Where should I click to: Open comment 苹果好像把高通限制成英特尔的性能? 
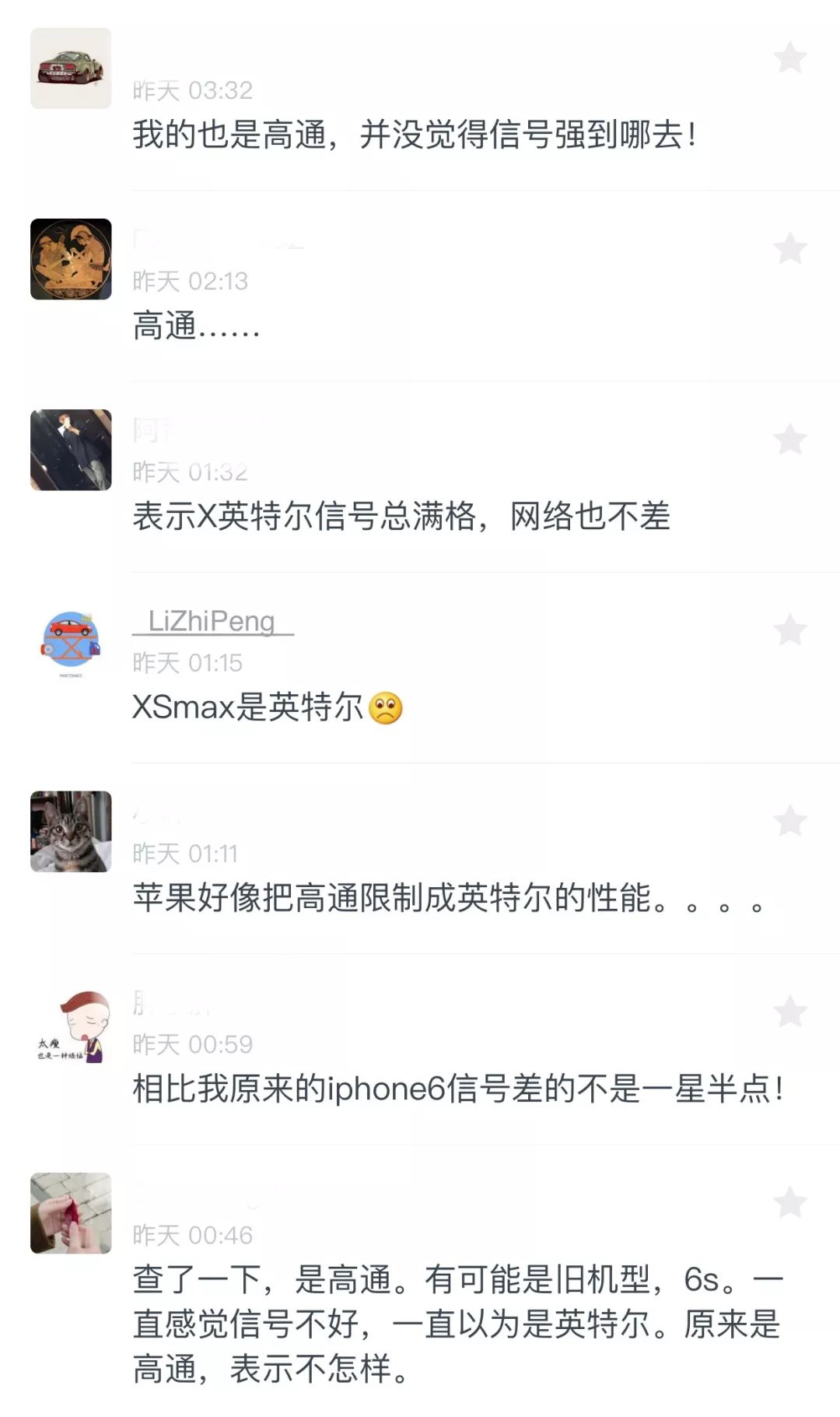pyautogui.click(x=448, y=898)
